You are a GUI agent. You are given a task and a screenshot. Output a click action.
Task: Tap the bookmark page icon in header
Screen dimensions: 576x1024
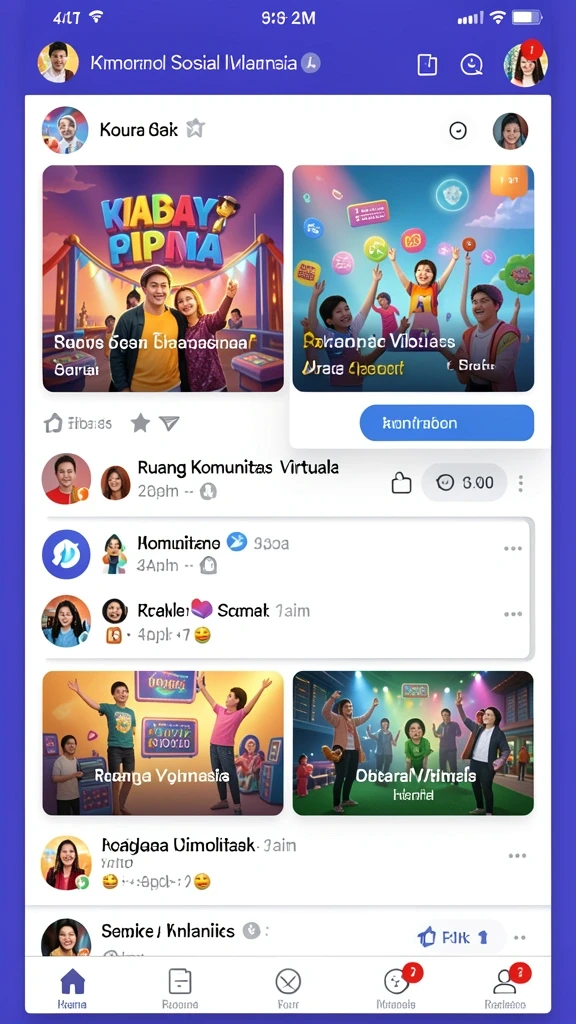tap(427, 64)
